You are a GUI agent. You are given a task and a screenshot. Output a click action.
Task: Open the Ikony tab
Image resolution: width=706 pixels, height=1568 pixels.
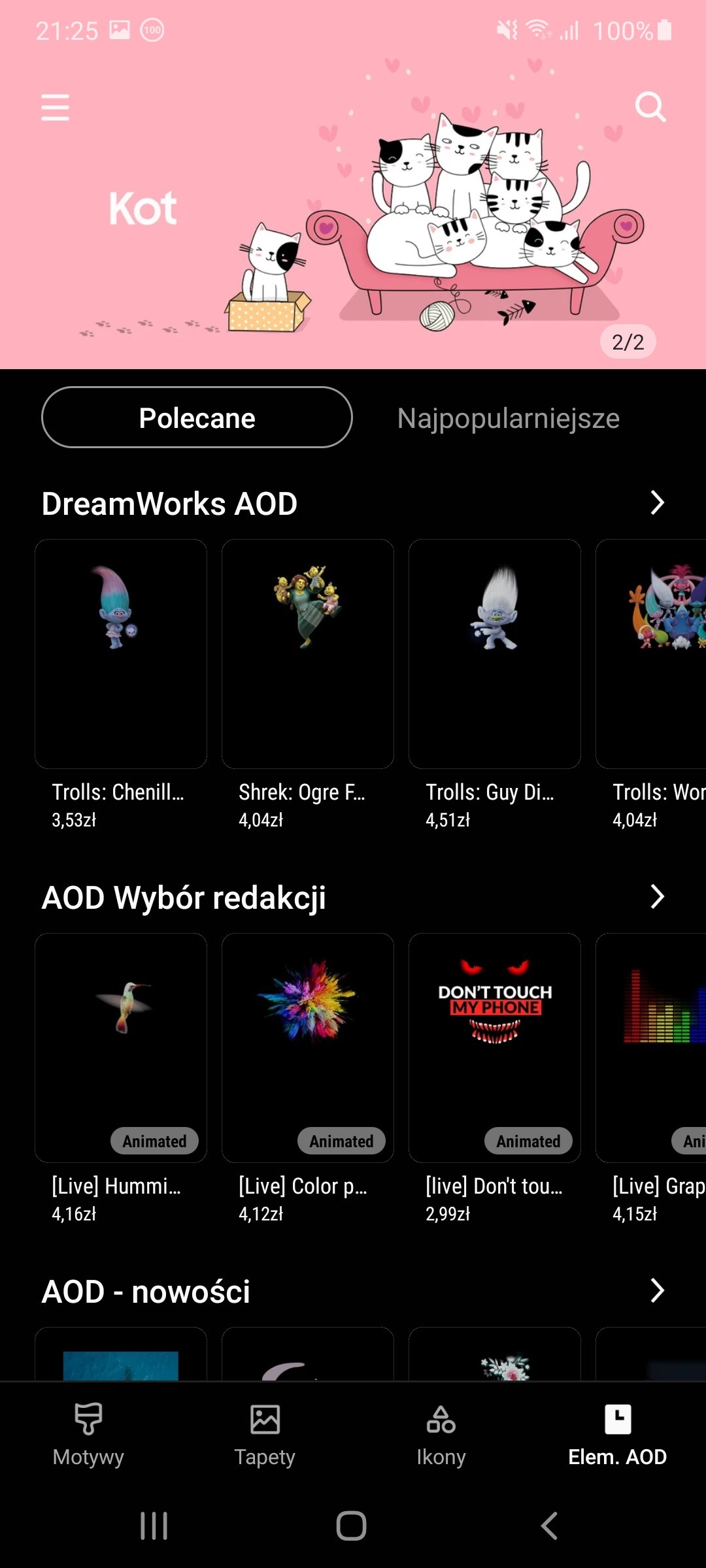[441, 1435]
